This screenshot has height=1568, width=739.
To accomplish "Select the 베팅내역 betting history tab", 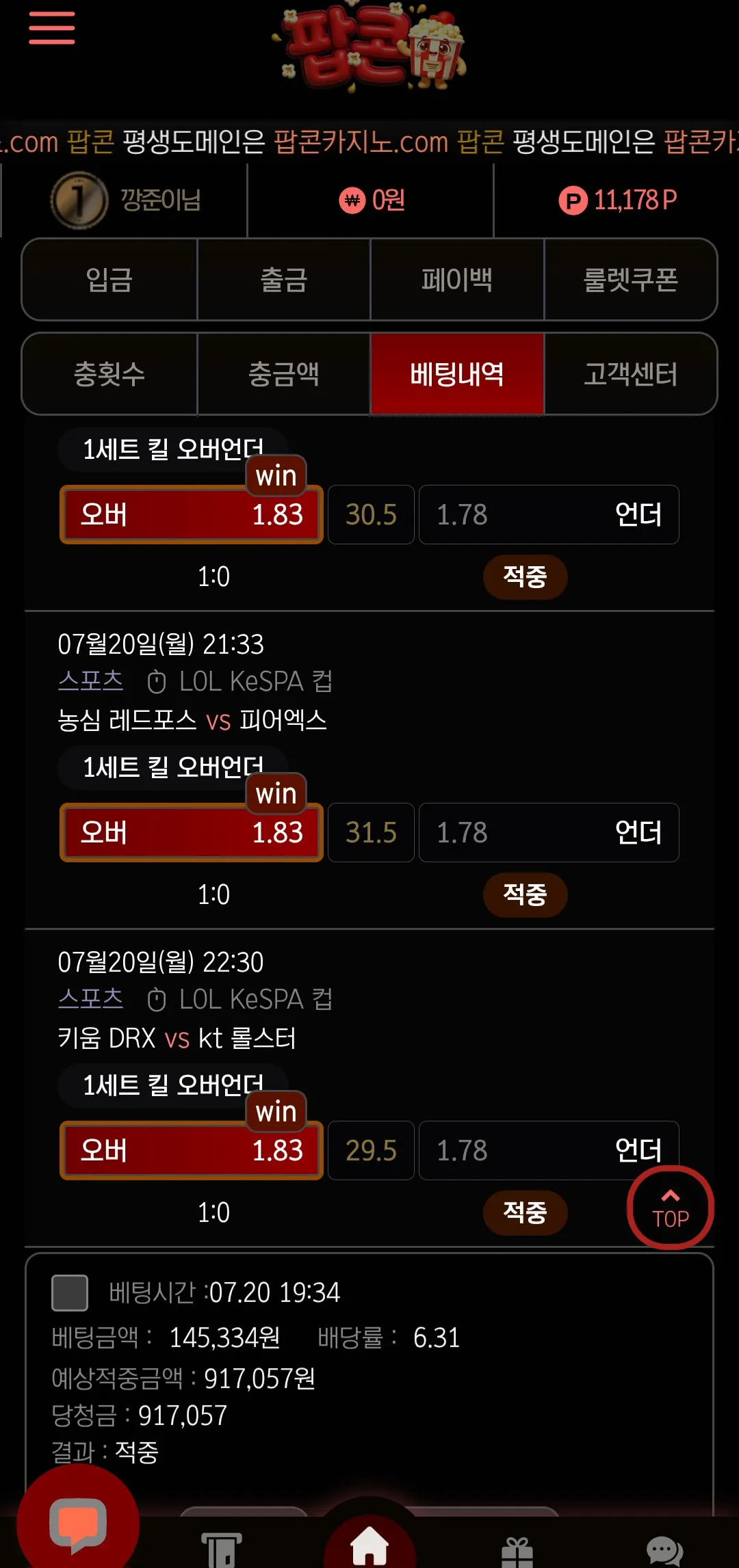I will [x=457, y=374].
